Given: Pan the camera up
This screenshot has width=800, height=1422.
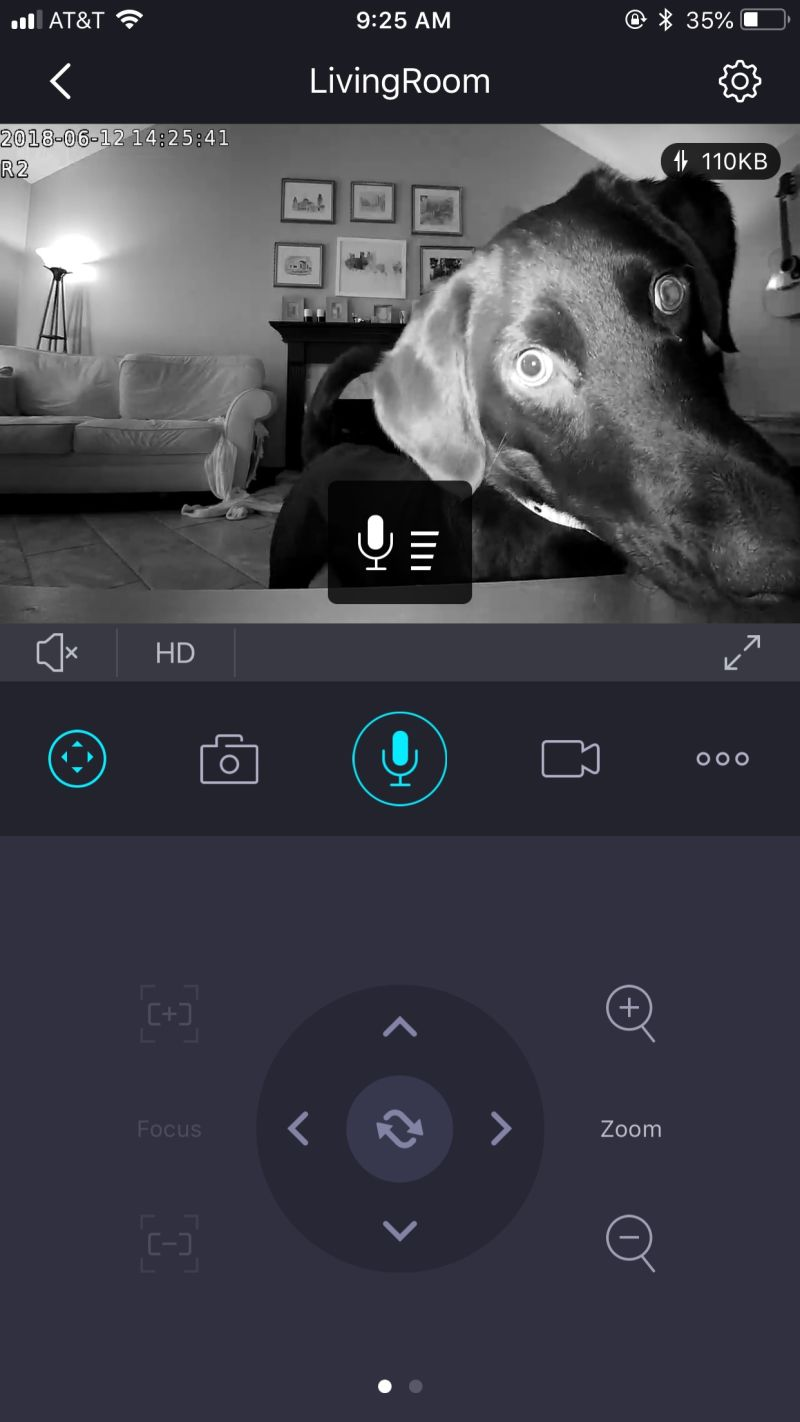Looking at the screenshot, I should [x=399, y=1027].
